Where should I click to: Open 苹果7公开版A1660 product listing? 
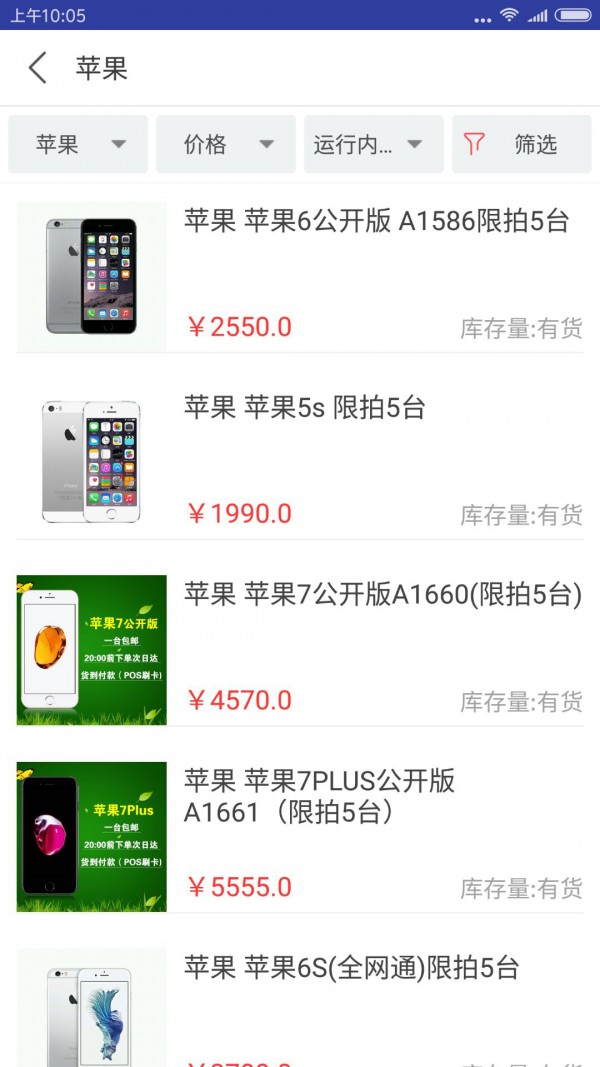[x=300, y=650]
